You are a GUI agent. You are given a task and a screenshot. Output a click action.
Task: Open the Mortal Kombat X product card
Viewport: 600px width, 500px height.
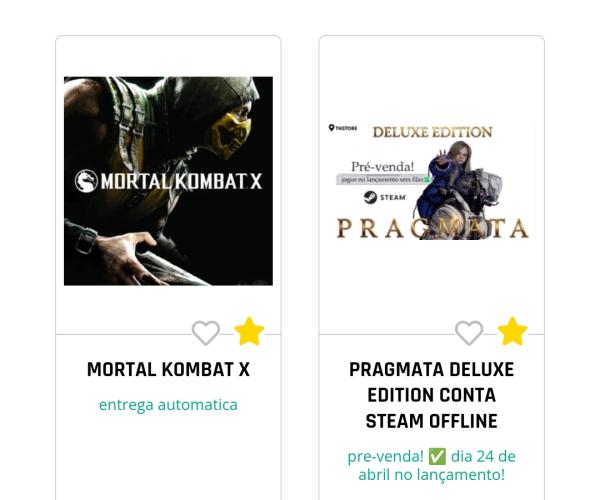[x=168, y=181]
